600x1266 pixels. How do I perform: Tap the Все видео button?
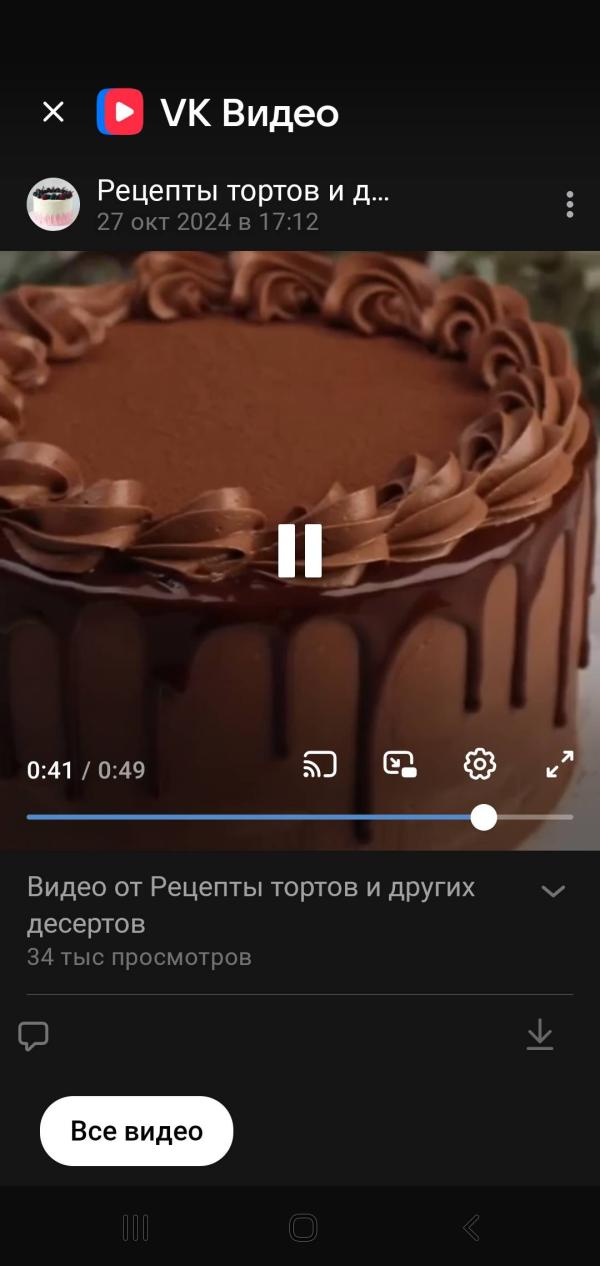[136, 1131]
